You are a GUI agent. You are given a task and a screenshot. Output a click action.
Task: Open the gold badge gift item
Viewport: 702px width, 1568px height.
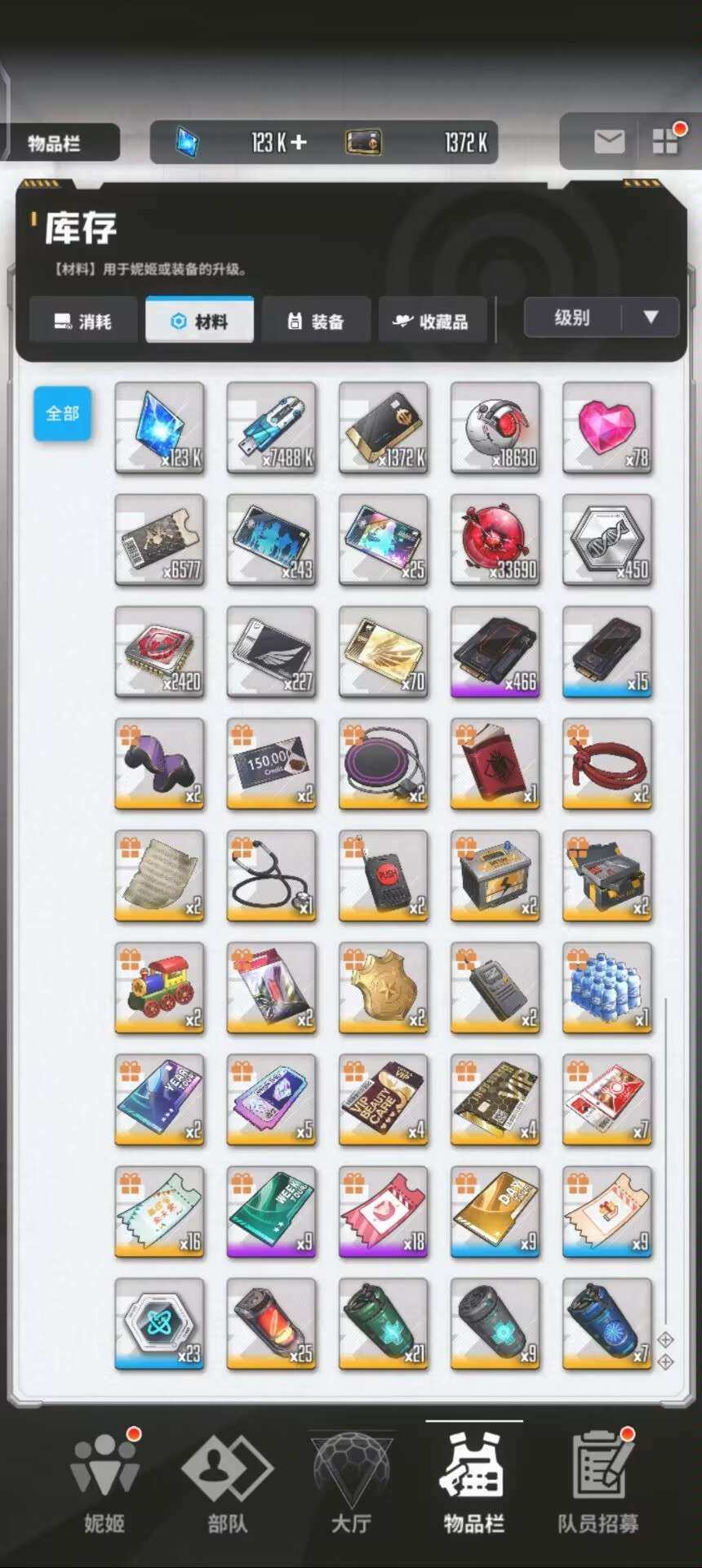[383, 987]
